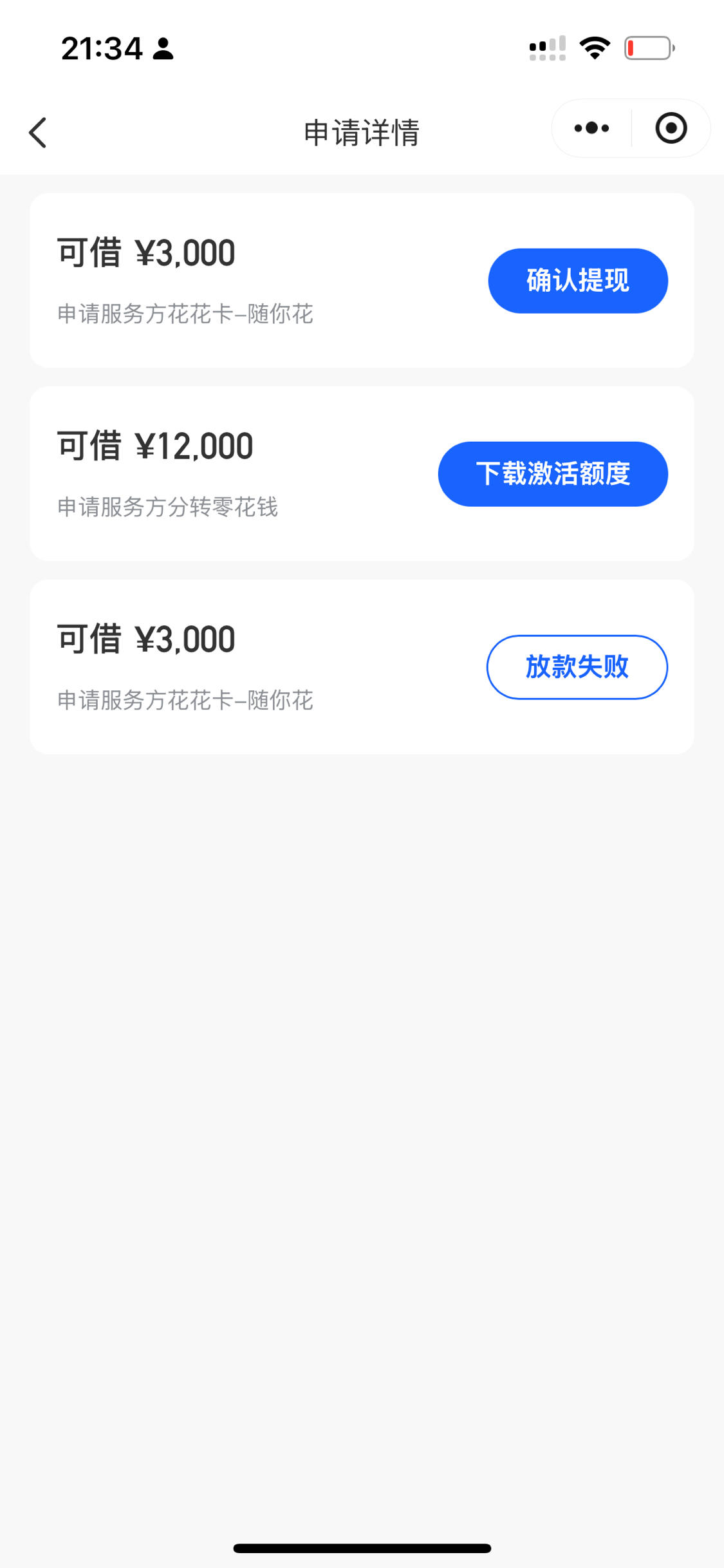Go back using the top-left arrow
Image resolution: width=724 pixels, height=1568 pixels.
[38, 133]
